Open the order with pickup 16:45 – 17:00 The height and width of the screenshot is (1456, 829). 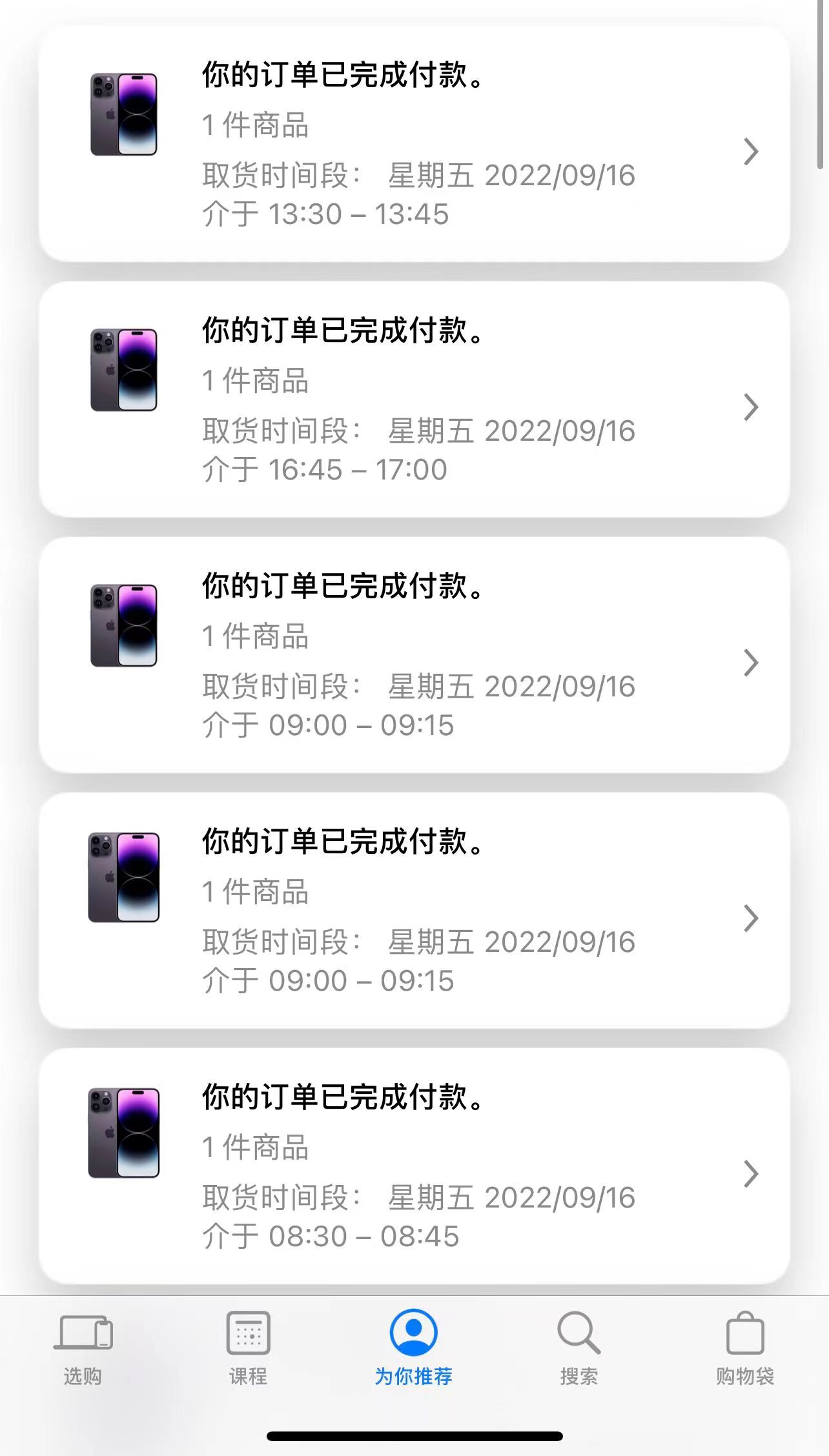point(414,399)
